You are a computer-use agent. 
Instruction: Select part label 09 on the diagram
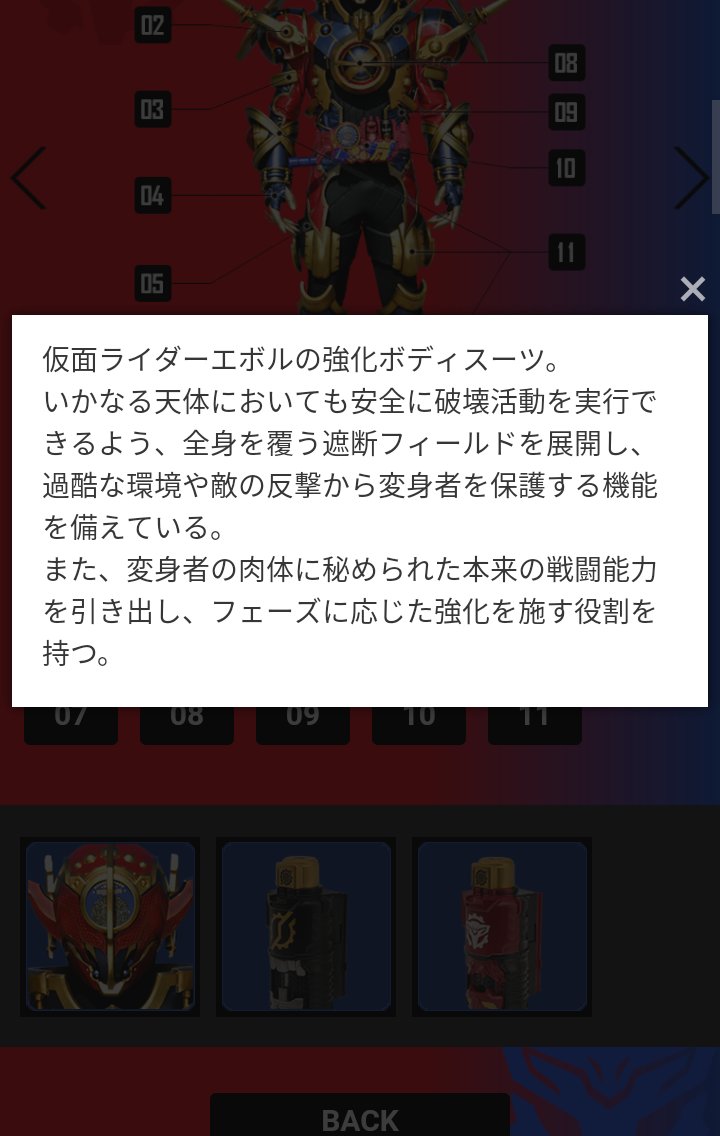[x=566, y=112]
